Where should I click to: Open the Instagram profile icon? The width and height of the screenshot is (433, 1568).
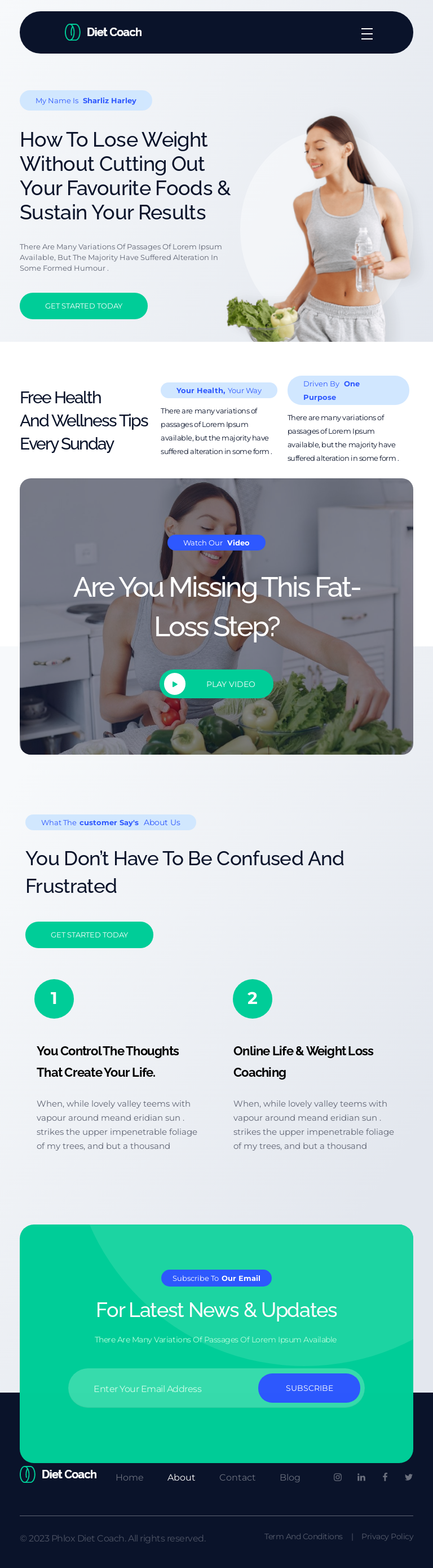(338, 1477)
